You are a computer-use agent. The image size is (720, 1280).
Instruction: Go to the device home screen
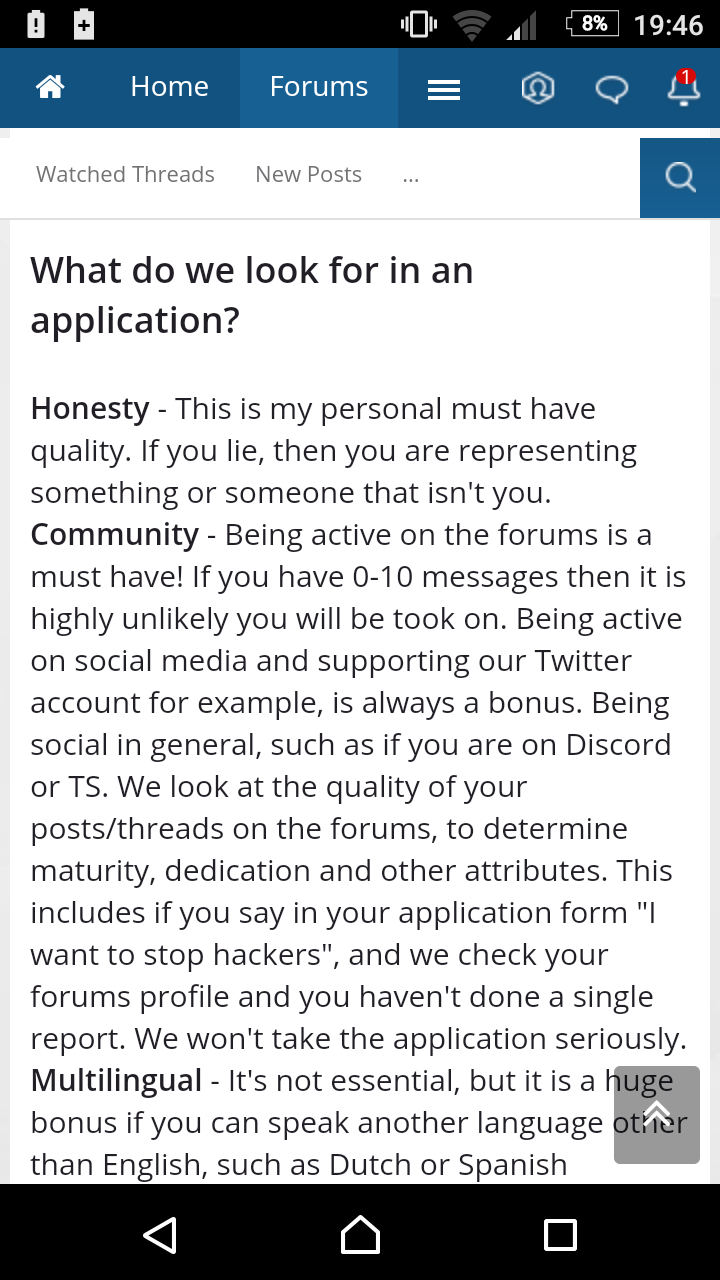point(360,1234)
